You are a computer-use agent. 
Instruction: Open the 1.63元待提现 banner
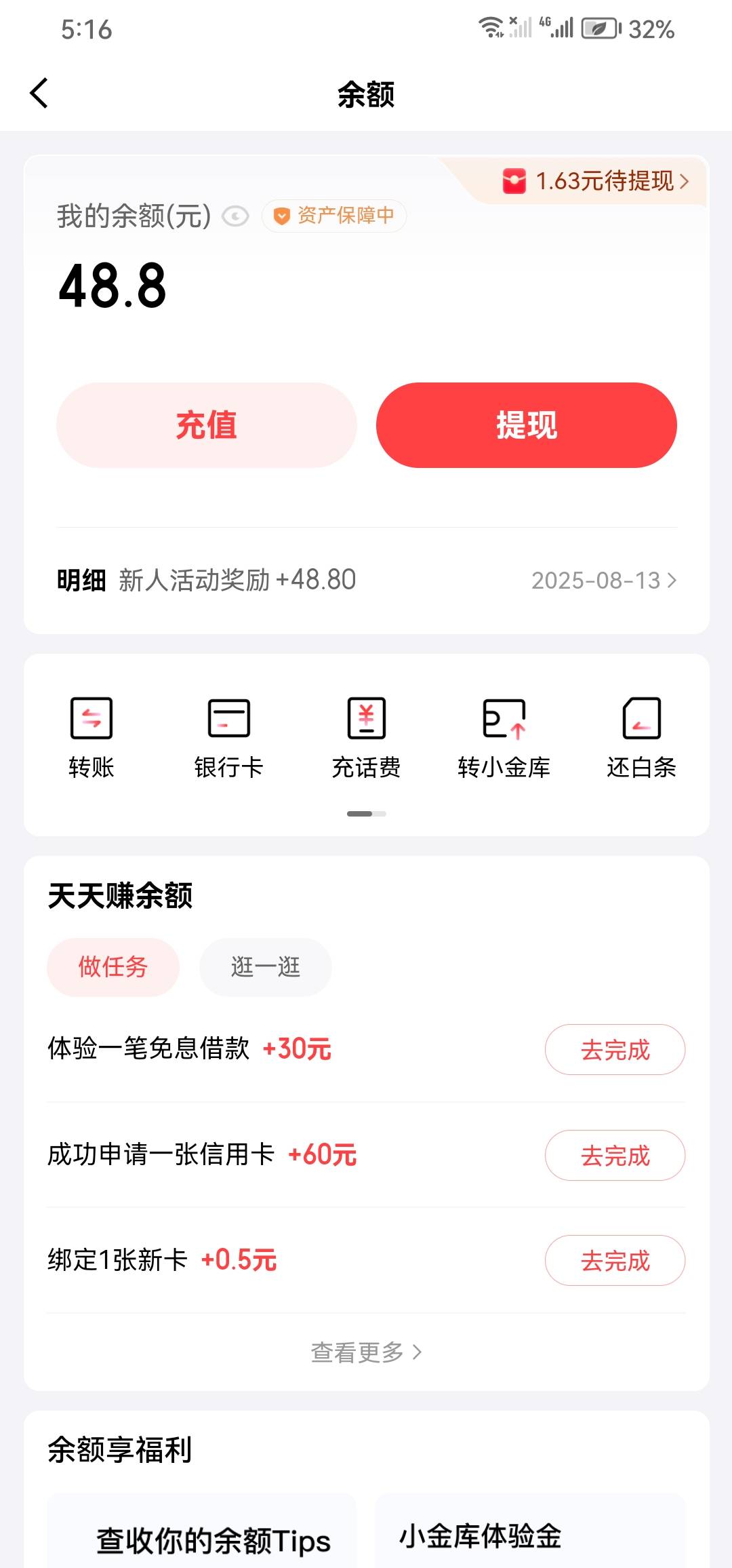click(596, 181)
